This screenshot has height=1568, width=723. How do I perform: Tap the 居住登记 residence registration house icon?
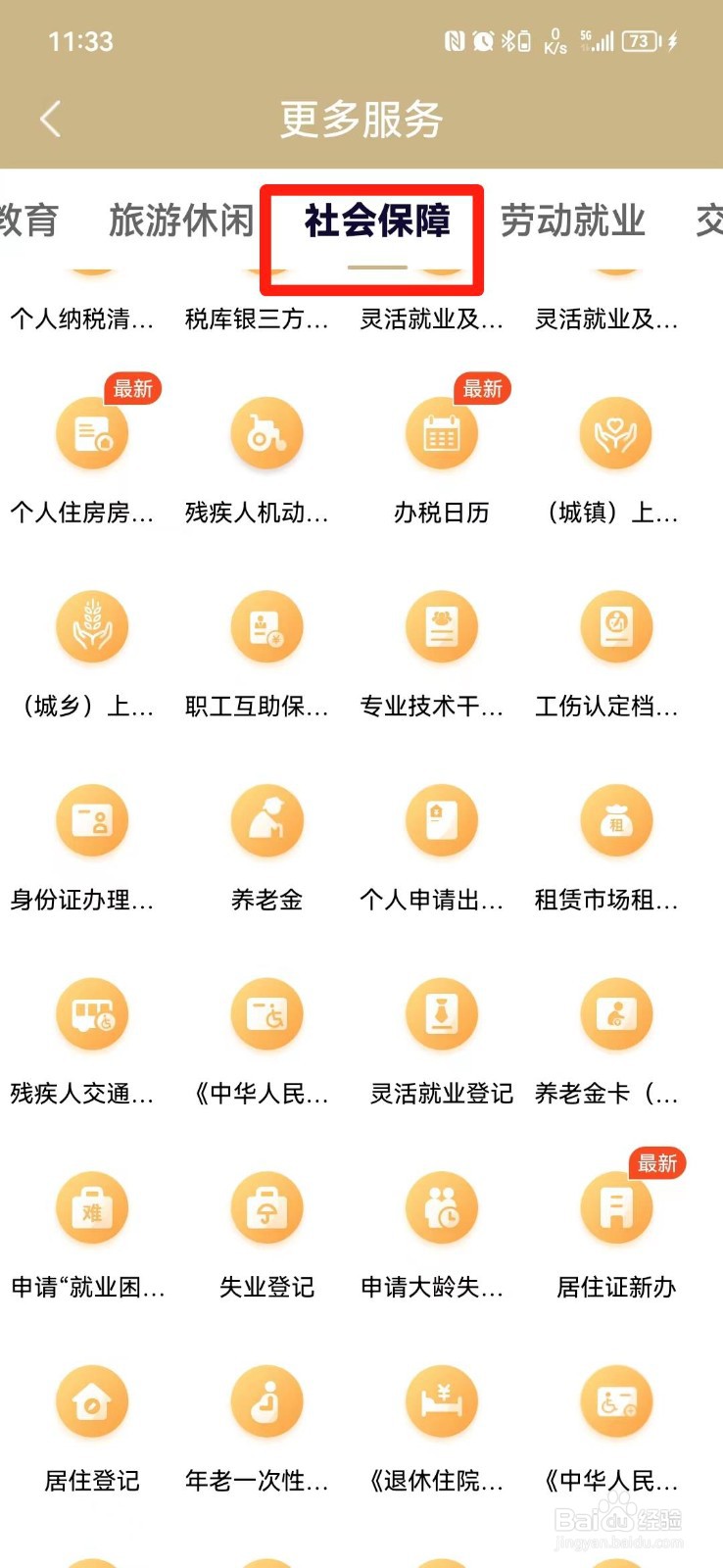pyautogui.click(x=93, y=1401)
